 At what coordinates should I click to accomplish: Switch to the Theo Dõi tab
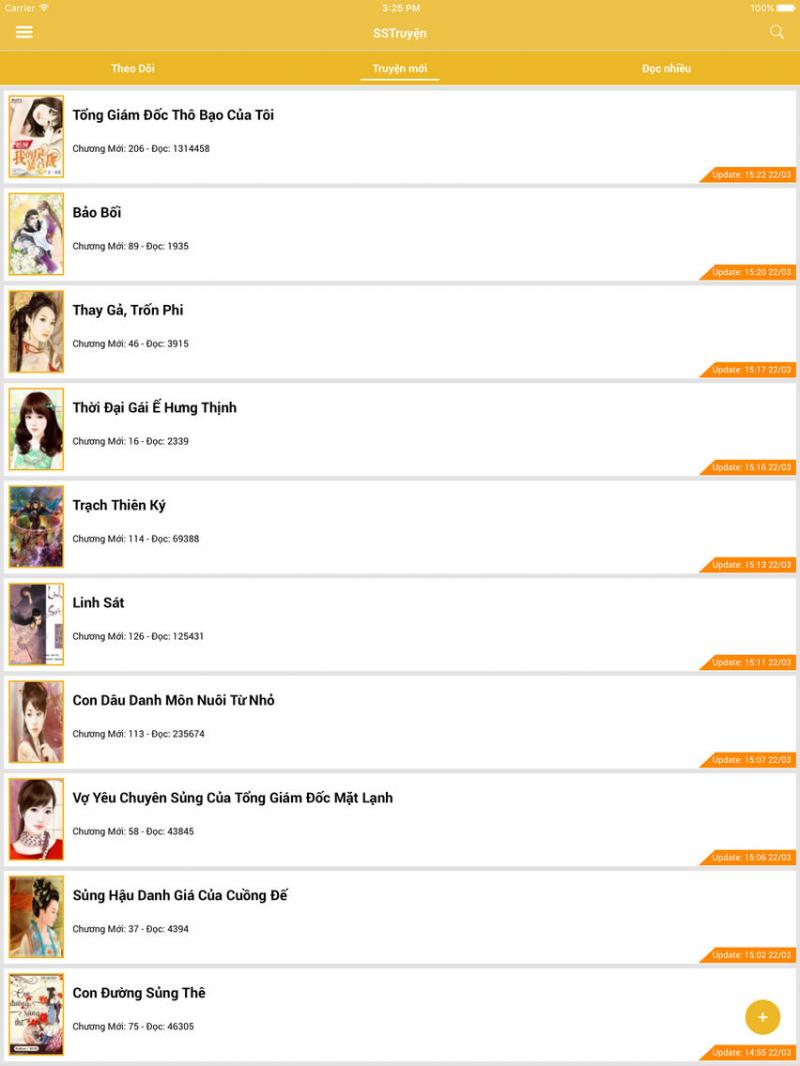point(133,69)
